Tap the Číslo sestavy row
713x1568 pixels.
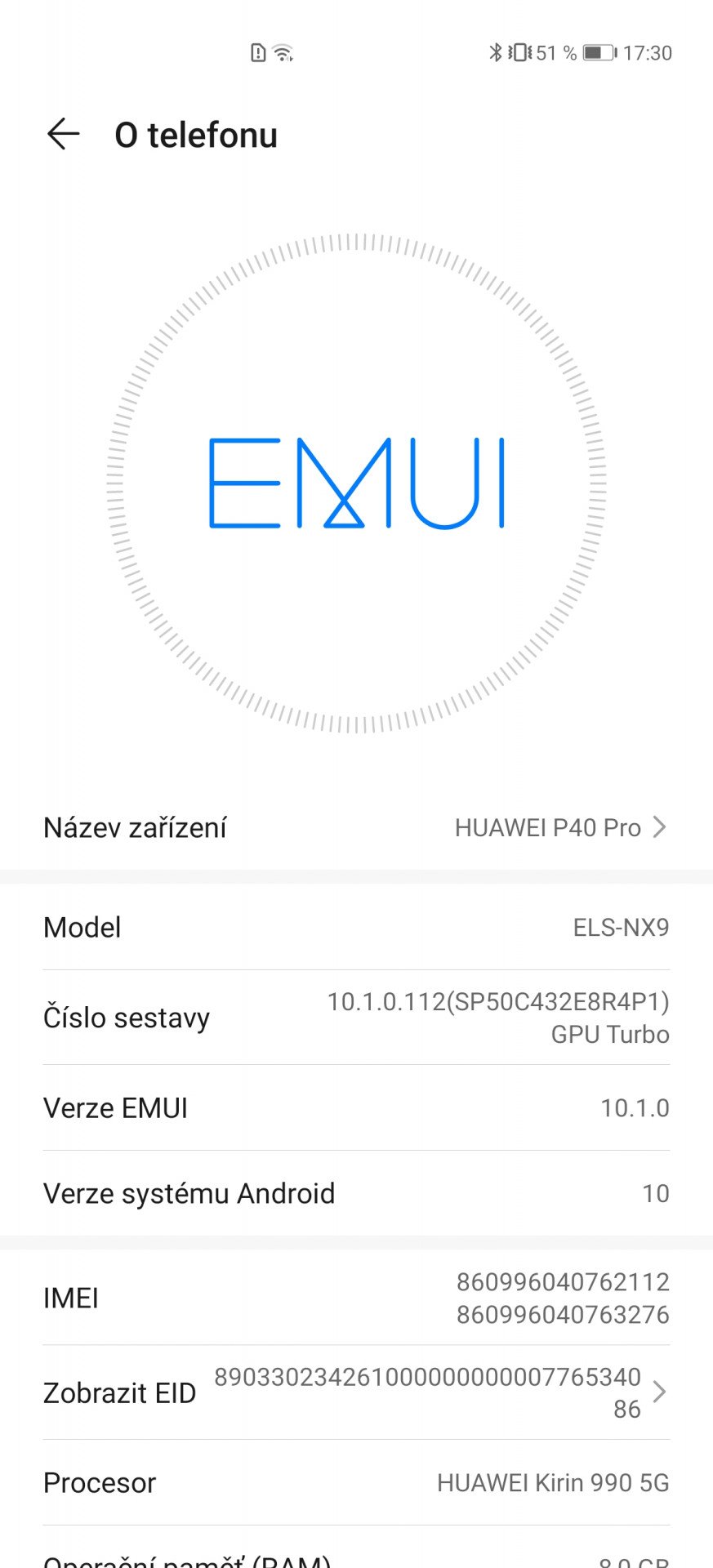356,1018
